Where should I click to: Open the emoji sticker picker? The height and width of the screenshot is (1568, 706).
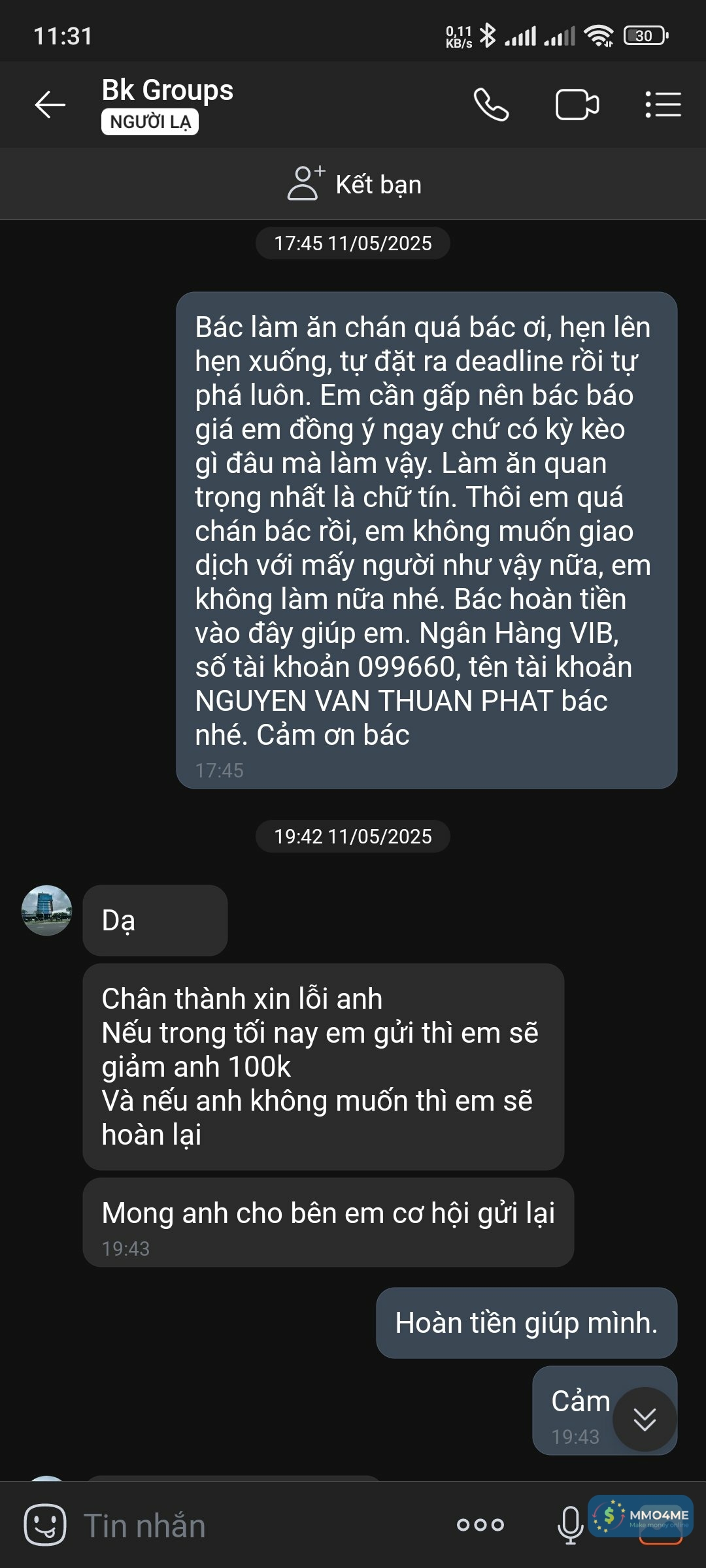coord(44,1526)
